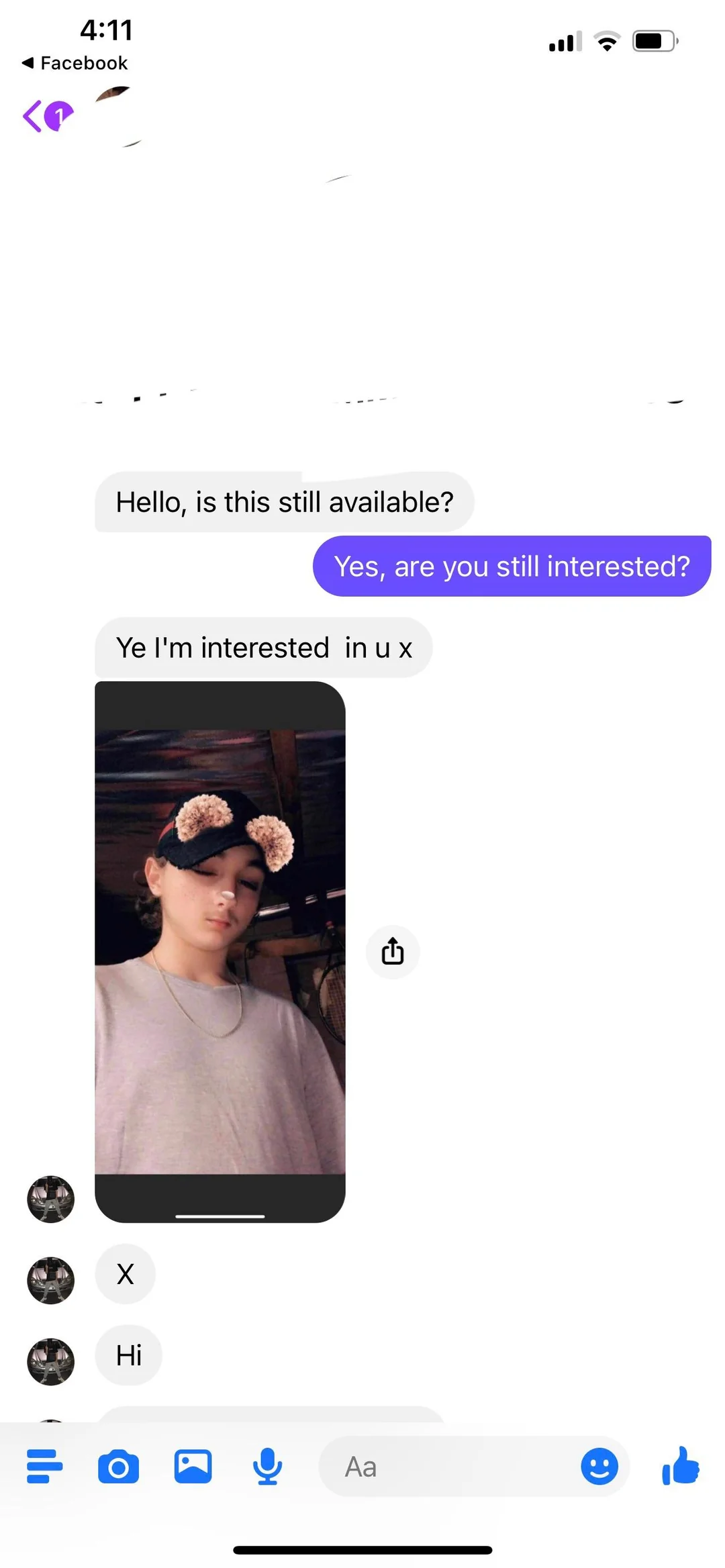Return to the Facebook app

(75, 63)
